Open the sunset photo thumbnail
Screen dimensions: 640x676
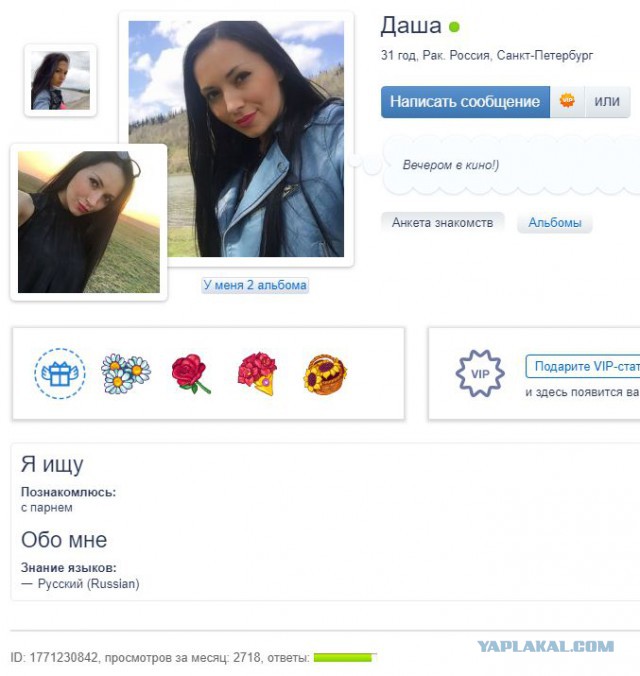tap(88, 222)
